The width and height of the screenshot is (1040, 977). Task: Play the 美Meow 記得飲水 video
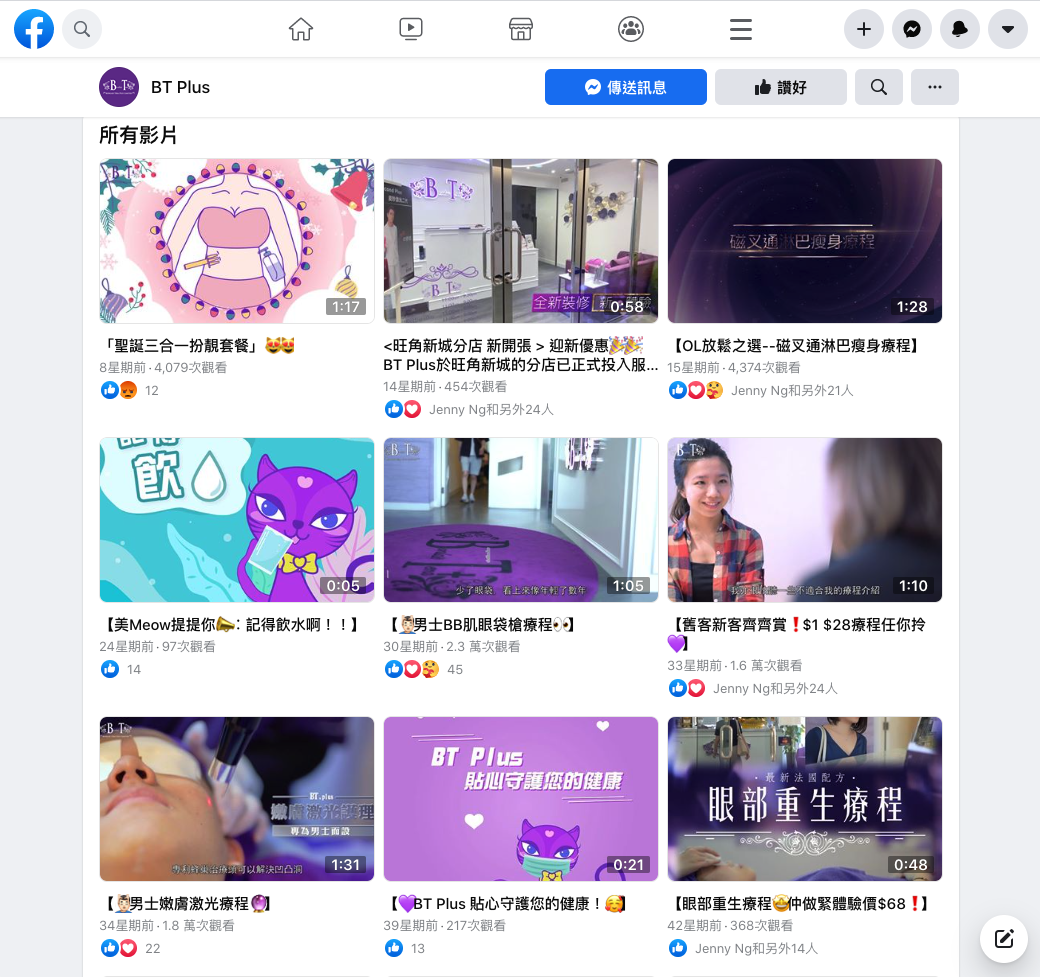click(237, 520)
